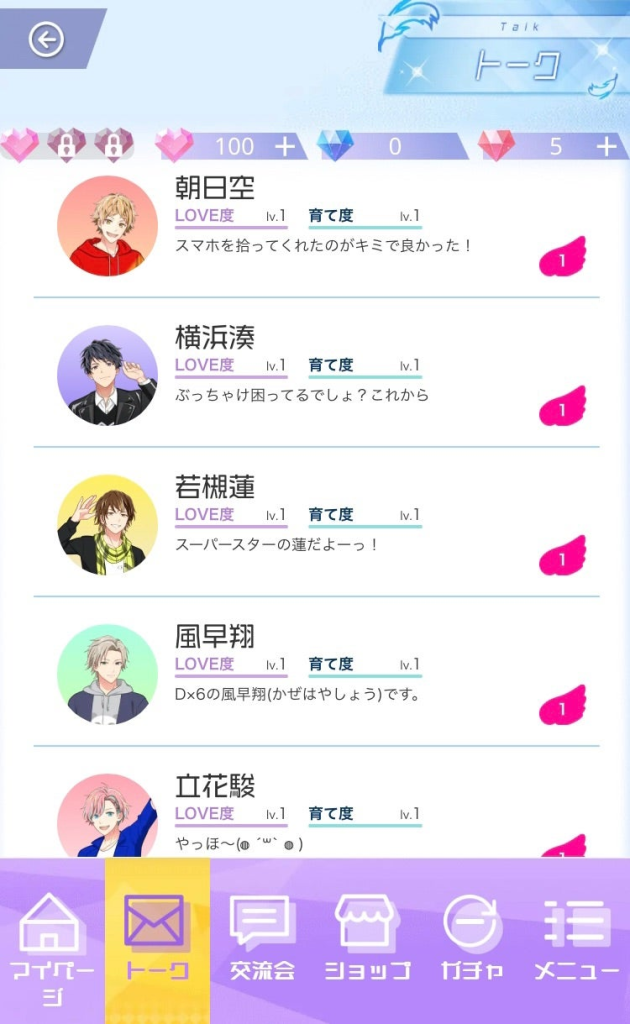Go back using the arrow button
The width and height of the screenshot is (630, 1024).
(46, 39)
